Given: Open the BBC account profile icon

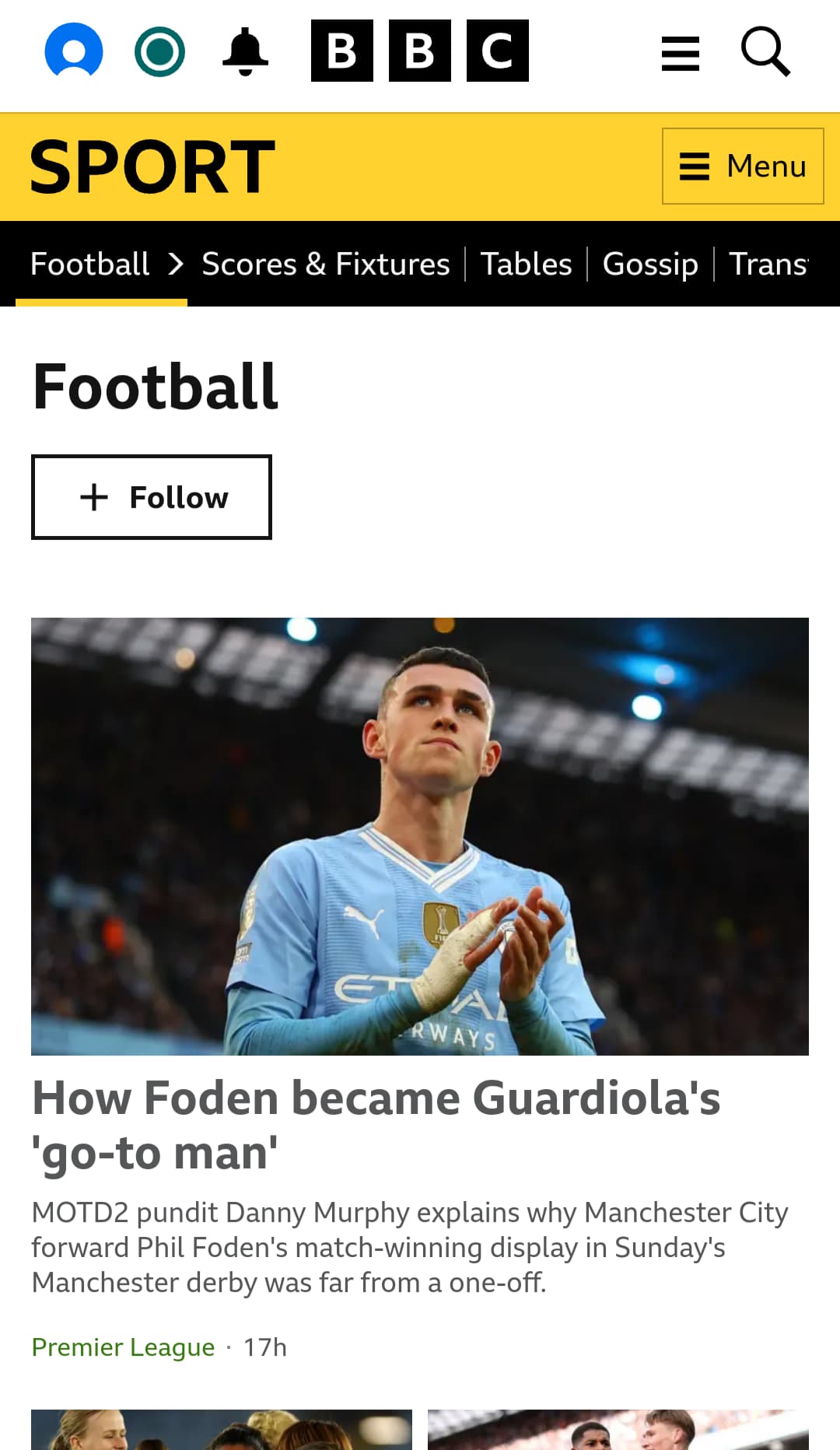Looking at the screenshot, I should click(74, 51).
